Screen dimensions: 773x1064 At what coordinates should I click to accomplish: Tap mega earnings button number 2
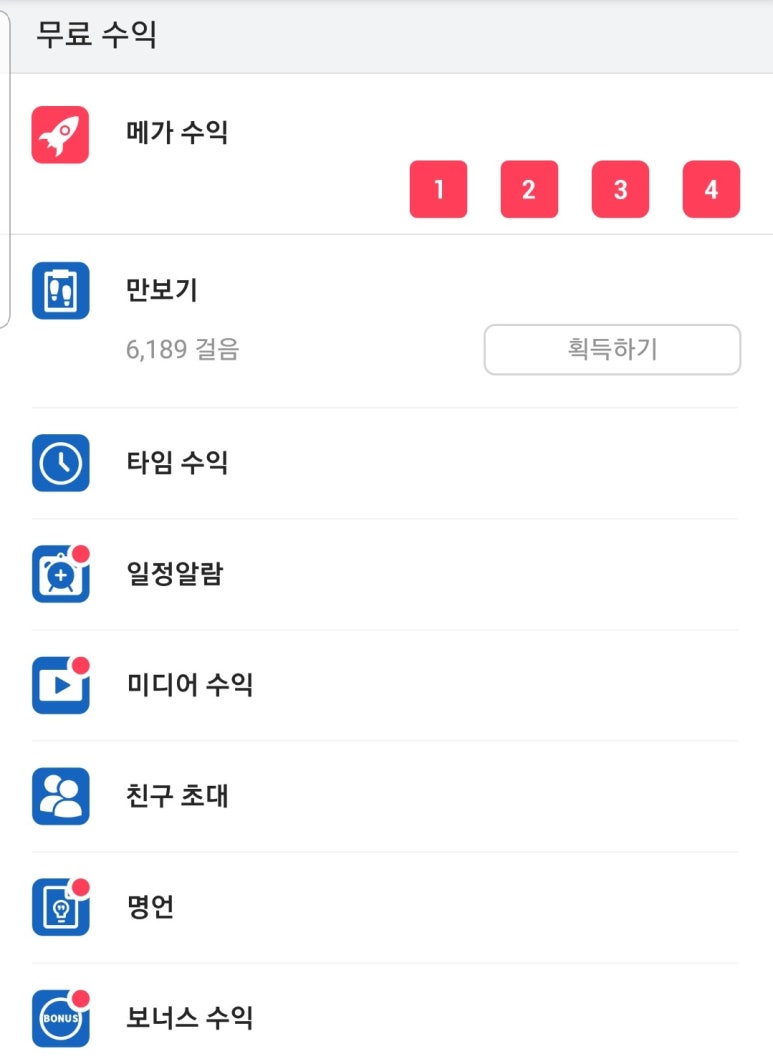point(529,189)
